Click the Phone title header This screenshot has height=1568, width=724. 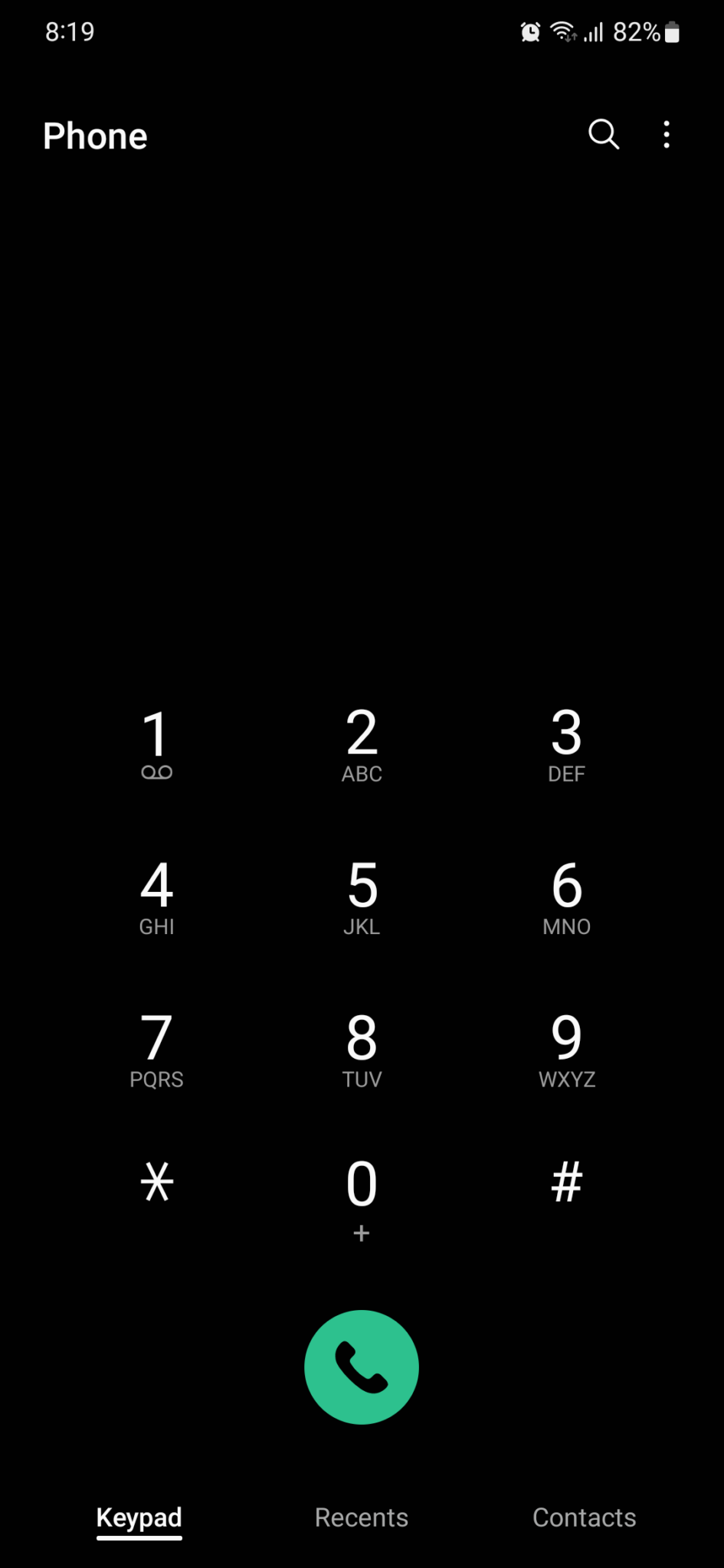tap(94, 136)
